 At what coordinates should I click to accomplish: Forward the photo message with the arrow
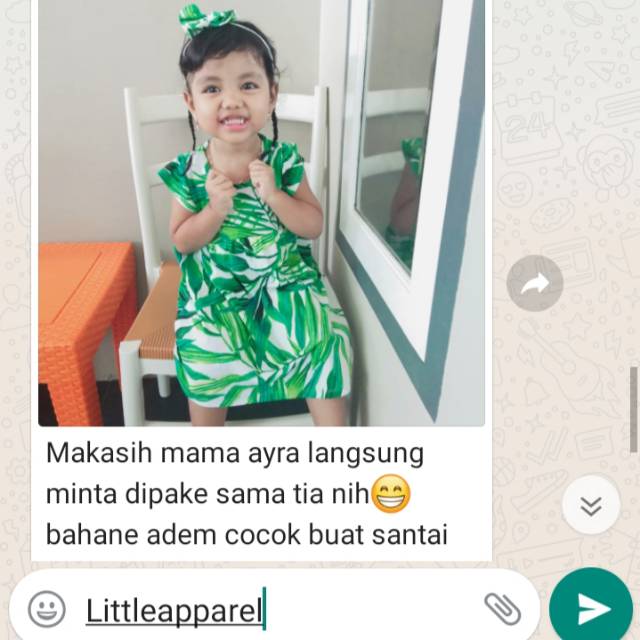pos(535,283)
